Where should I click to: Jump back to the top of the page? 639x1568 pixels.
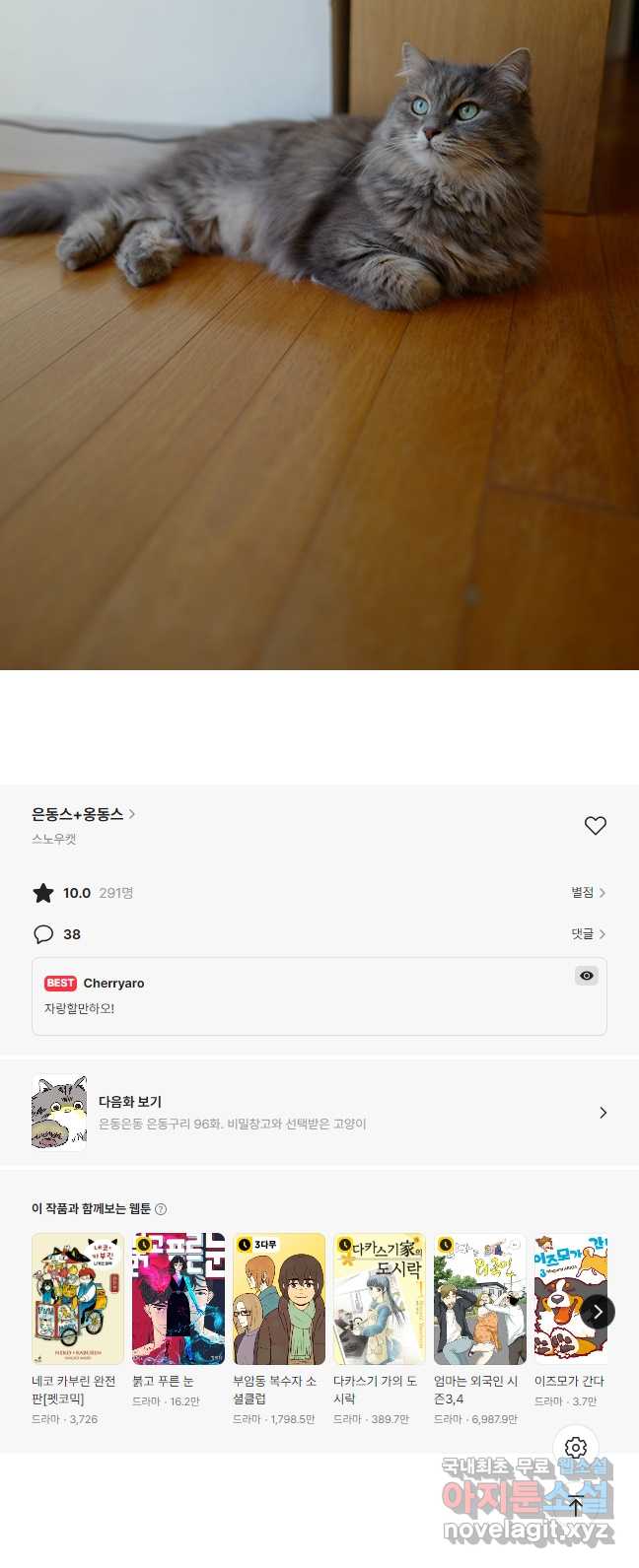576,1505
